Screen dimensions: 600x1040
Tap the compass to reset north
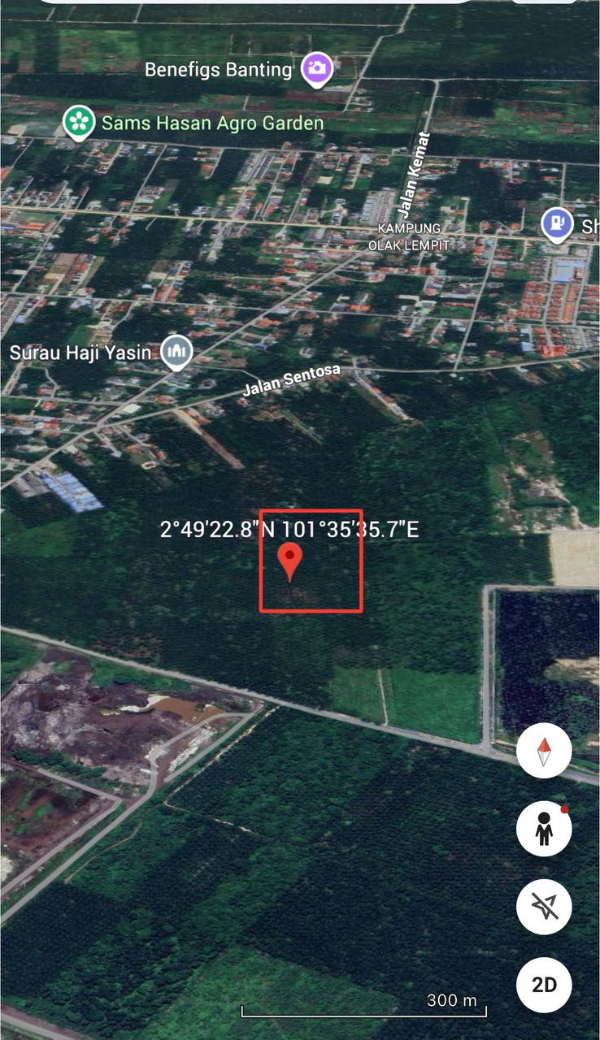click(544, 750)
